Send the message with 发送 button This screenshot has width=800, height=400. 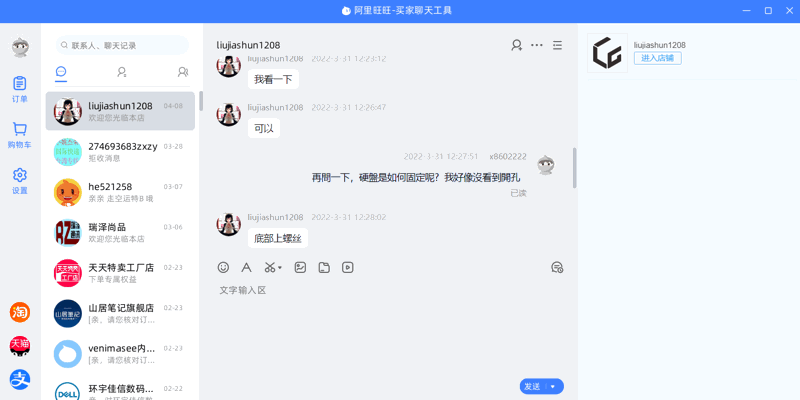[x=533, y=386]
